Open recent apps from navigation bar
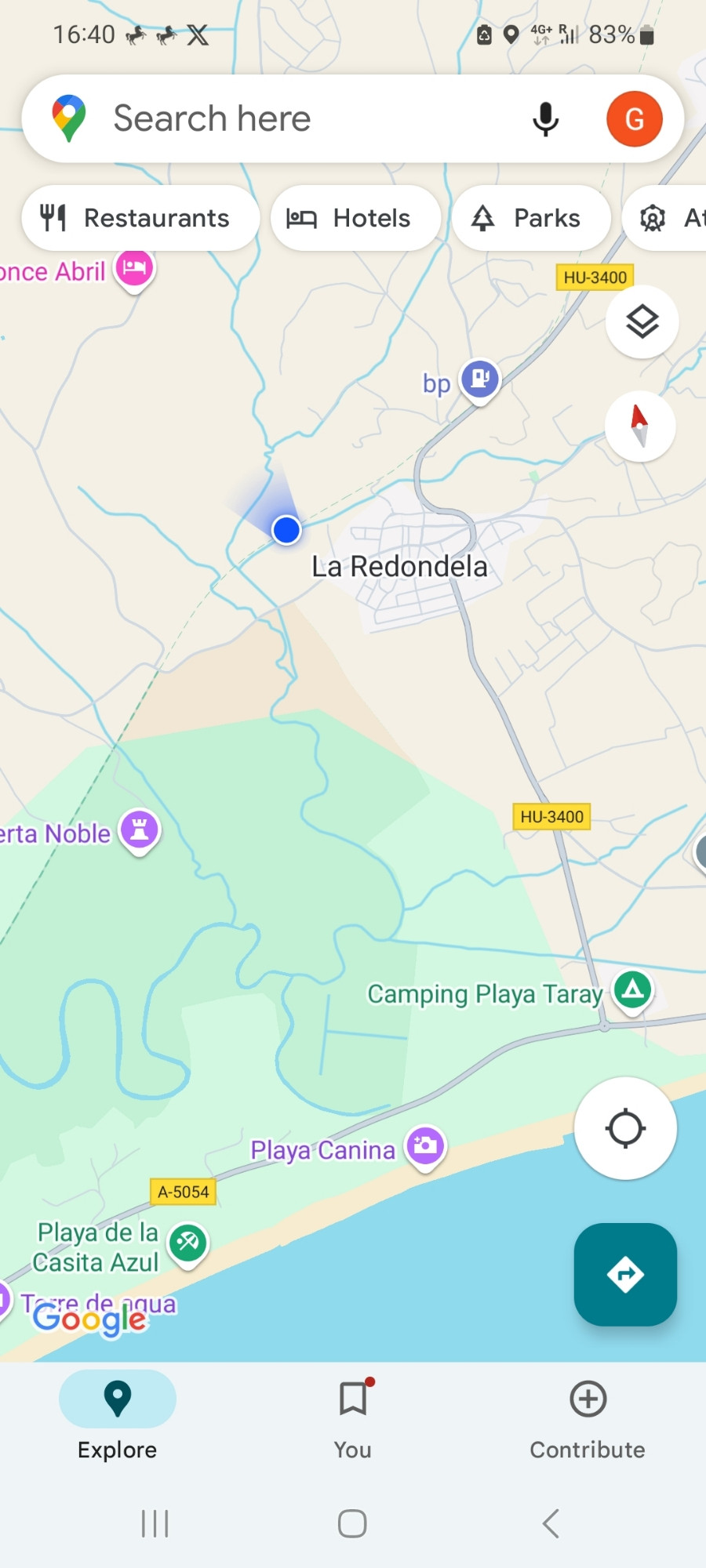The width and height of the screenshot is (706, 1568). tap(155, 1523)
